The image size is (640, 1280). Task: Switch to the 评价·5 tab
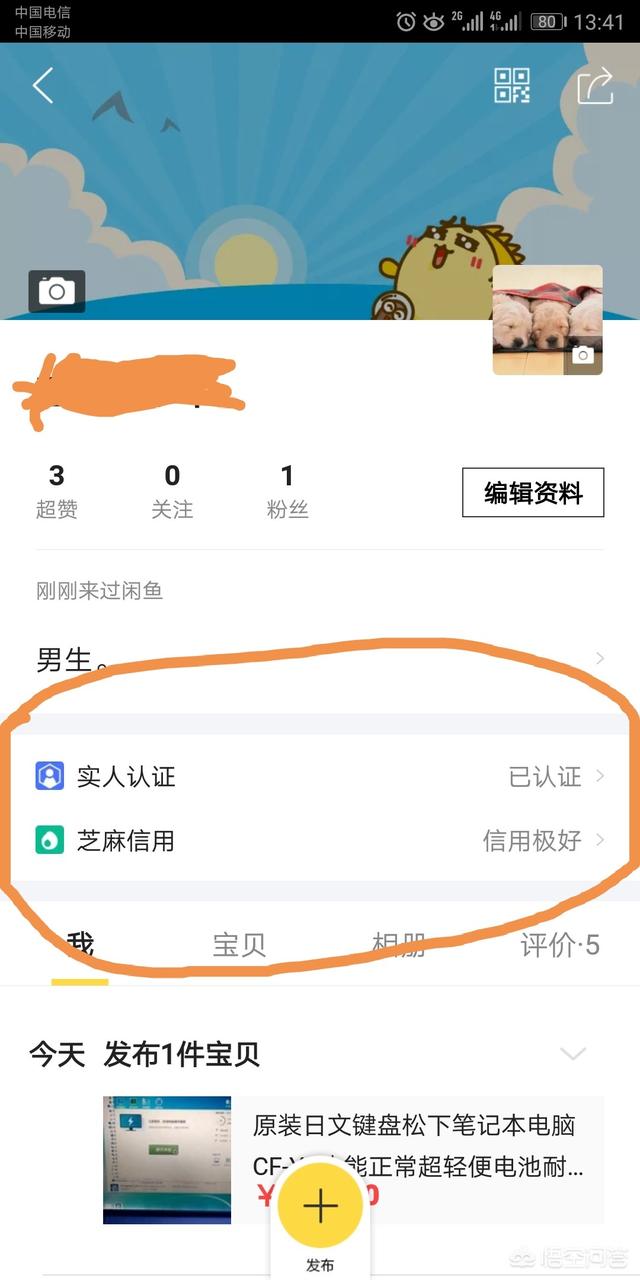pyautogui.click(x=559, y=945)
